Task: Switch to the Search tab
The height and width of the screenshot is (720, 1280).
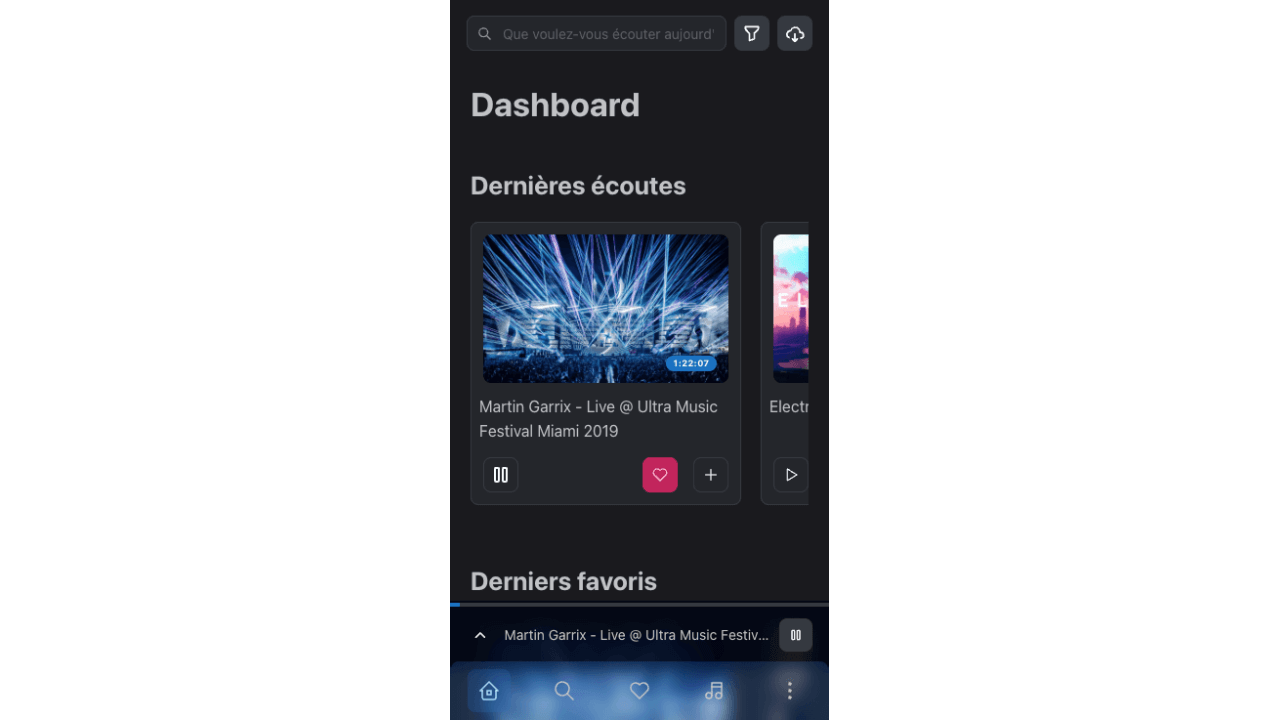Action: pyautogui.click(x=564, y=691)
